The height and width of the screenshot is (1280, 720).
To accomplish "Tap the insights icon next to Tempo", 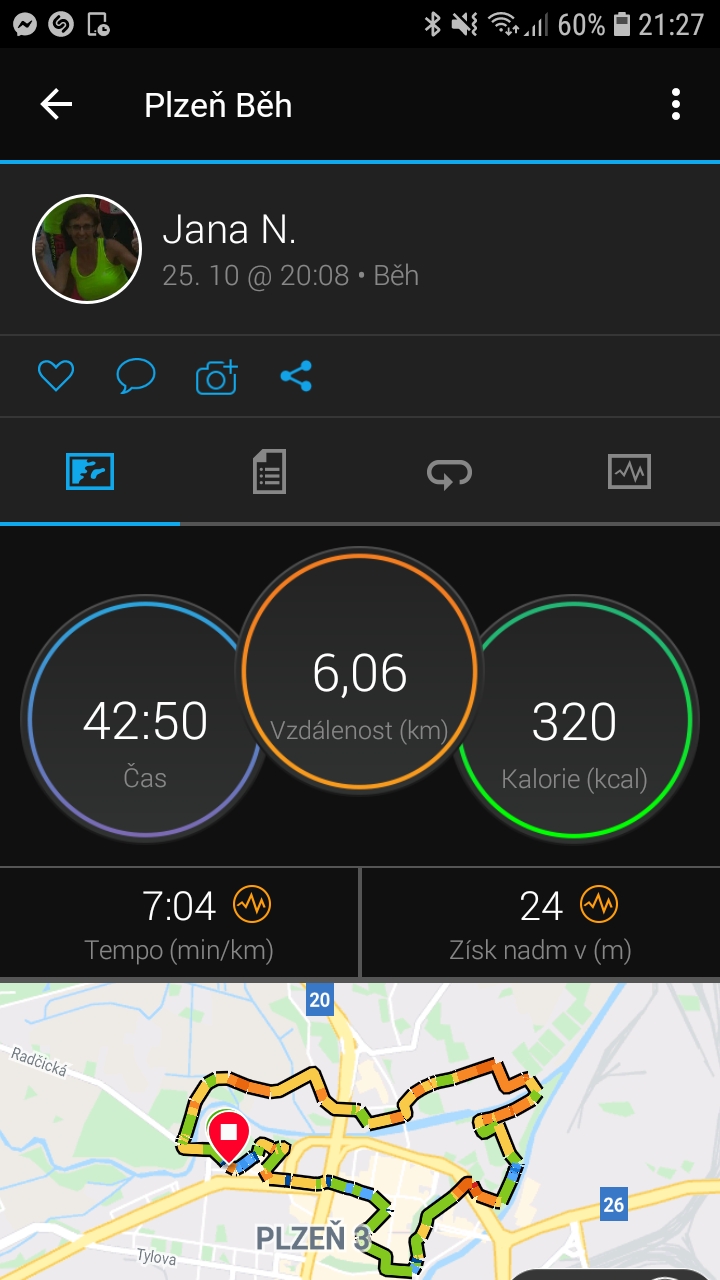I will tap(252, 905).
